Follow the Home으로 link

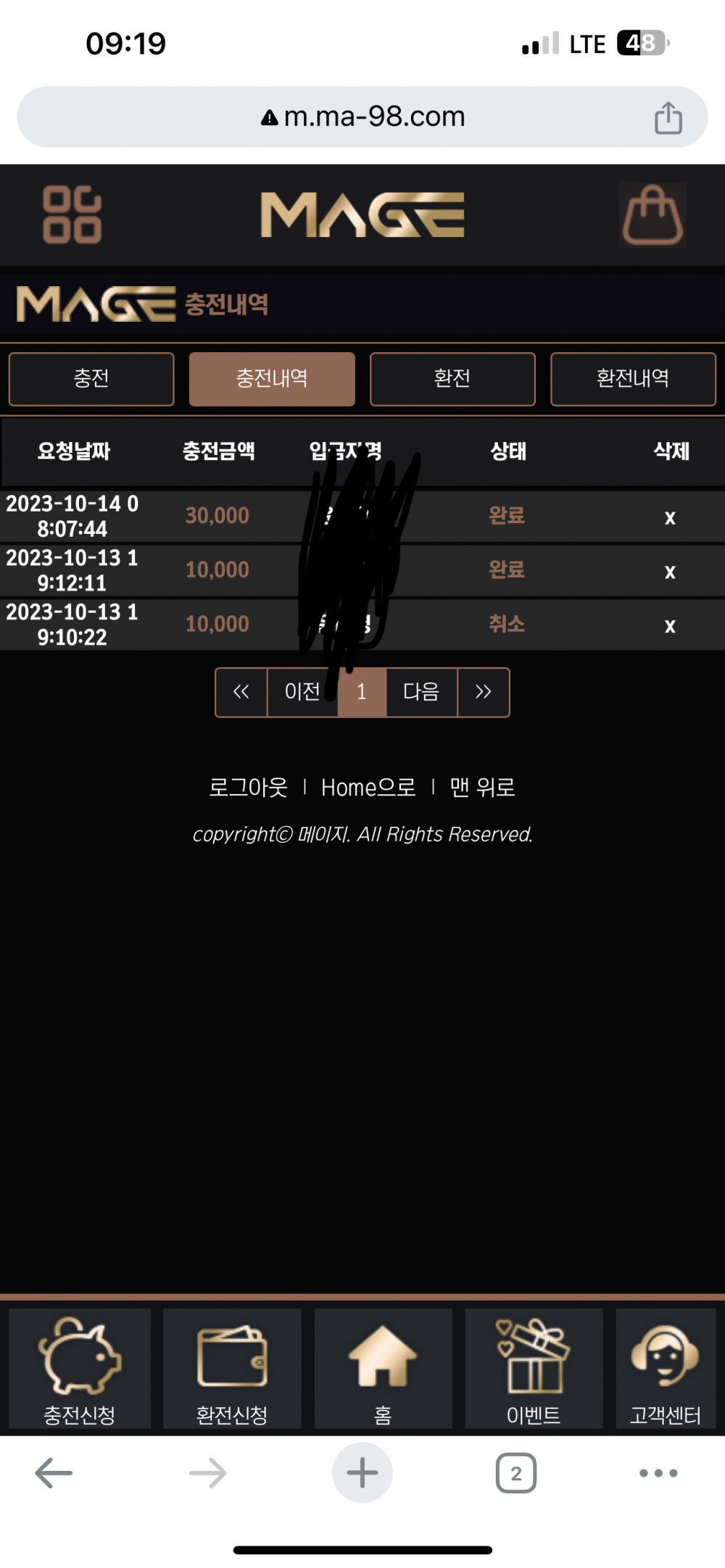click(368, 788)
